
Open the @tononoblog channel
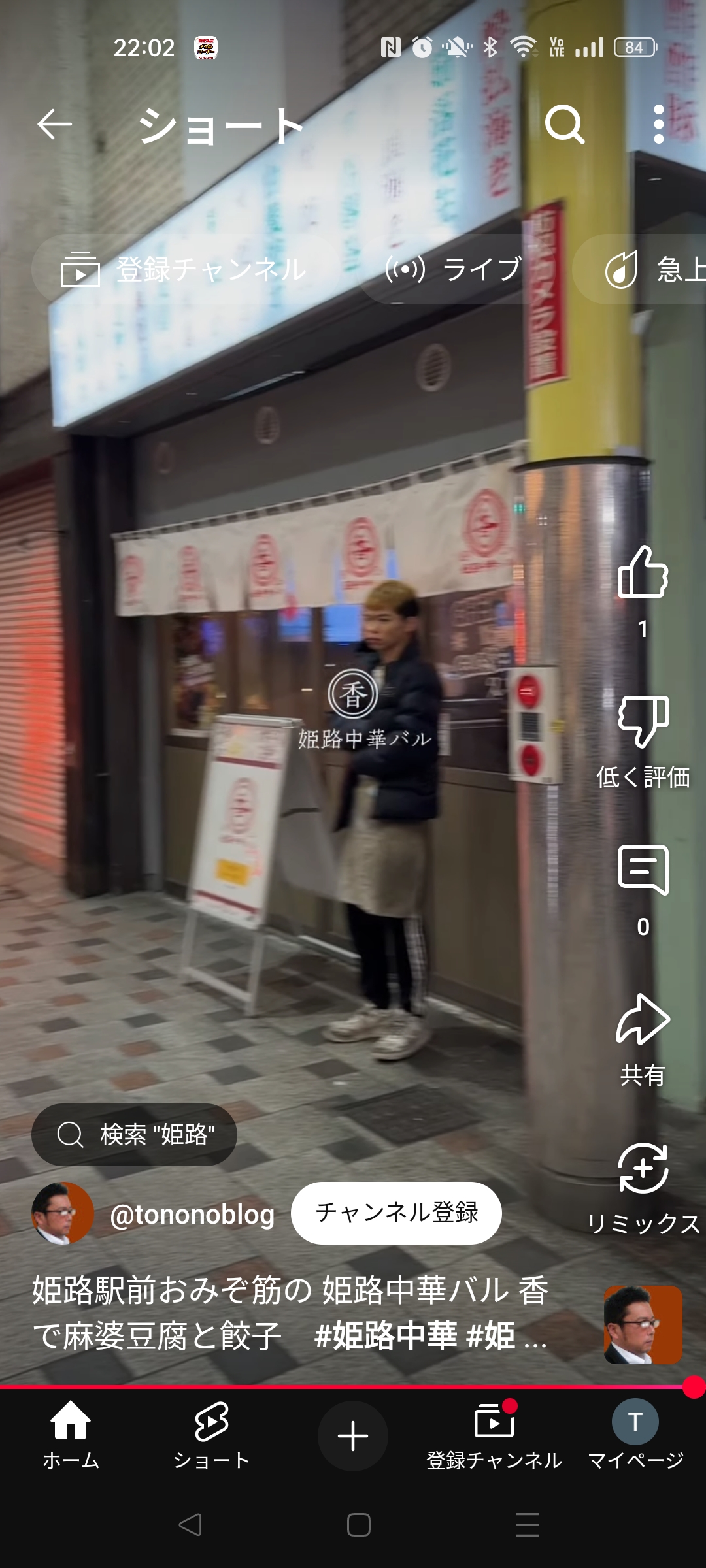pos(192,1214)
